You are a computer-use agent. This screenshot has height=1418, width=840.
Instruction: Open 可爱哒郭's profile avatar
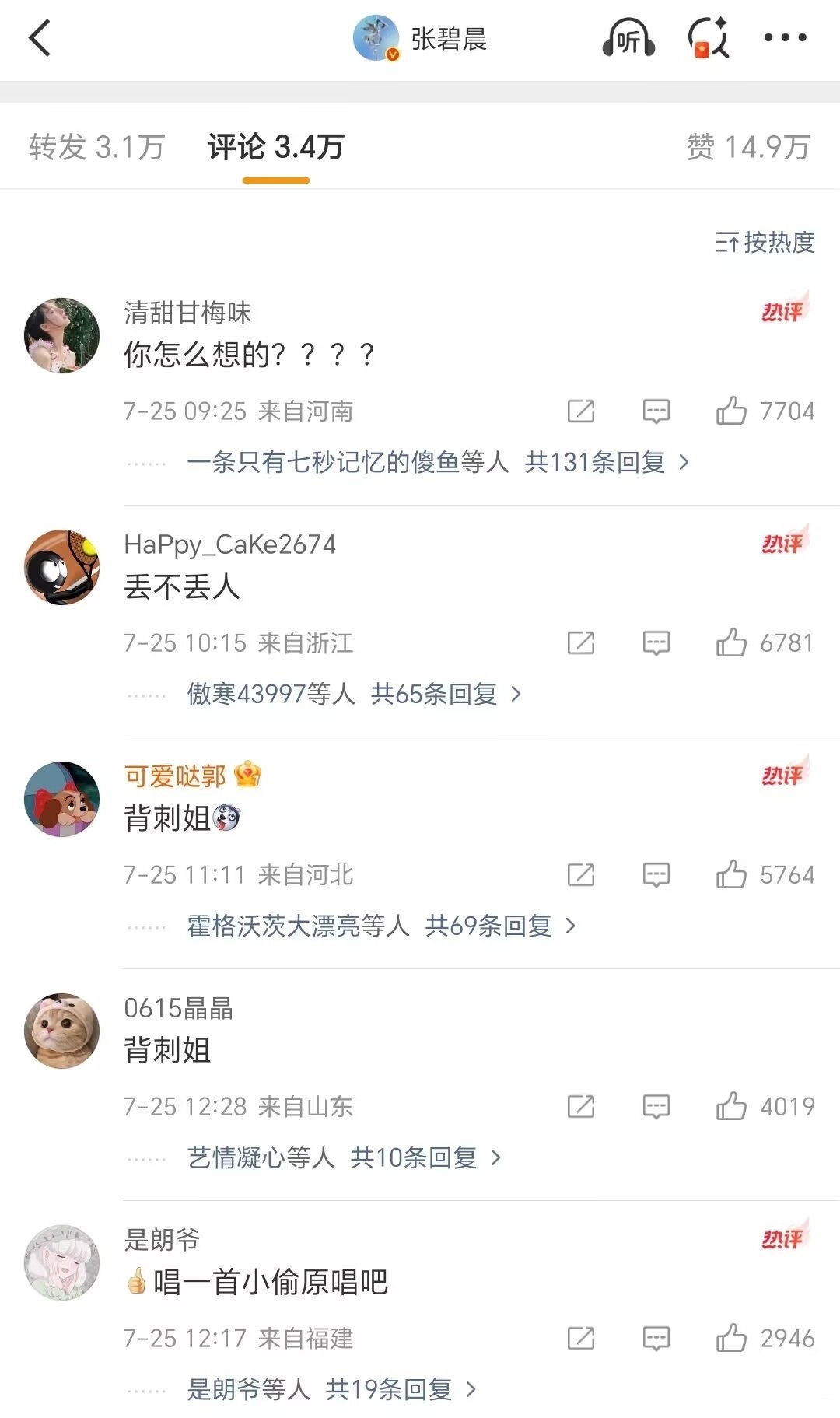[x=62, y=799]
